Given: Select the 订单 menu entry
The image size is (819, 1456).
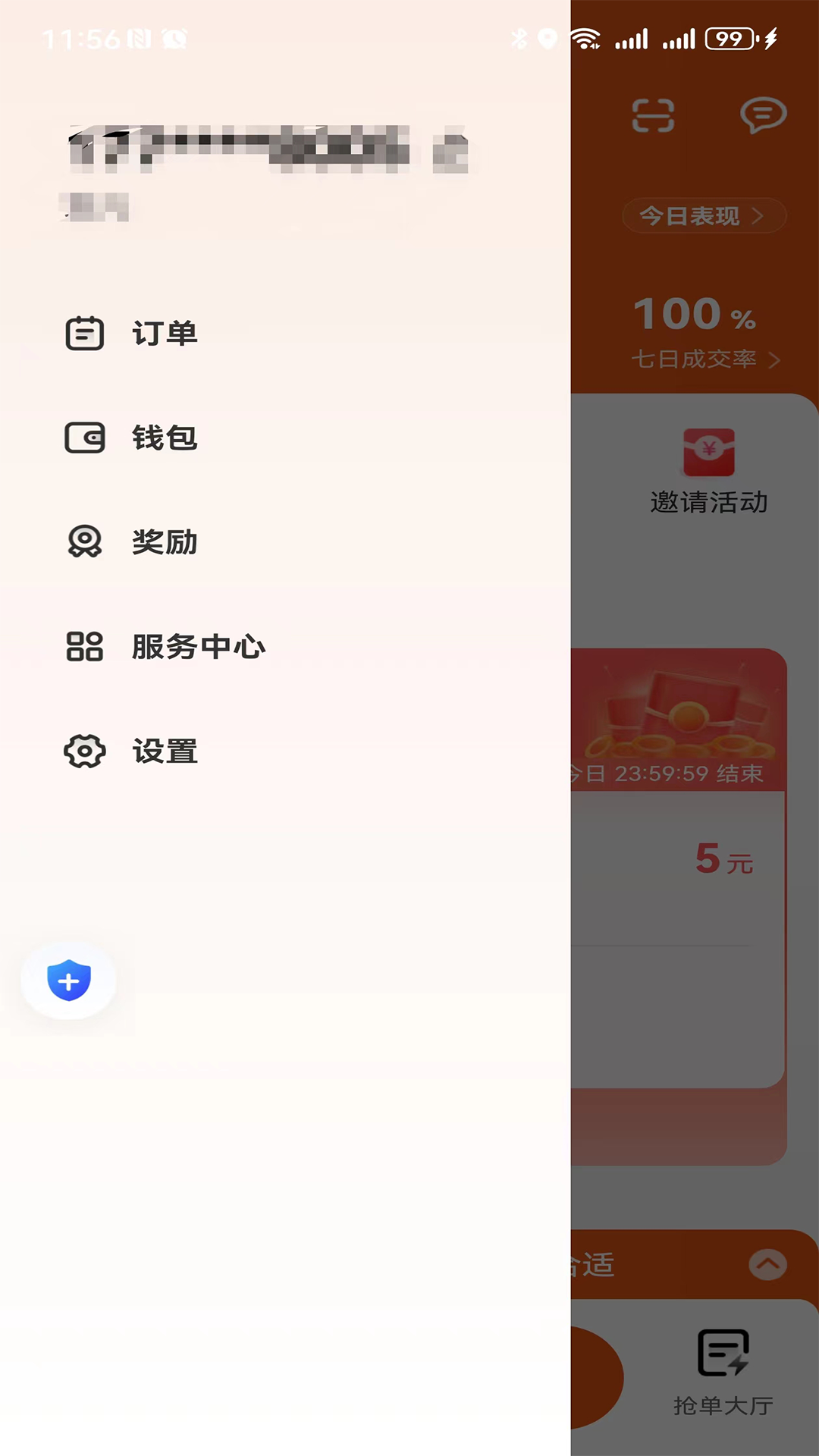Looking at the screenshot, I should 164,332.
